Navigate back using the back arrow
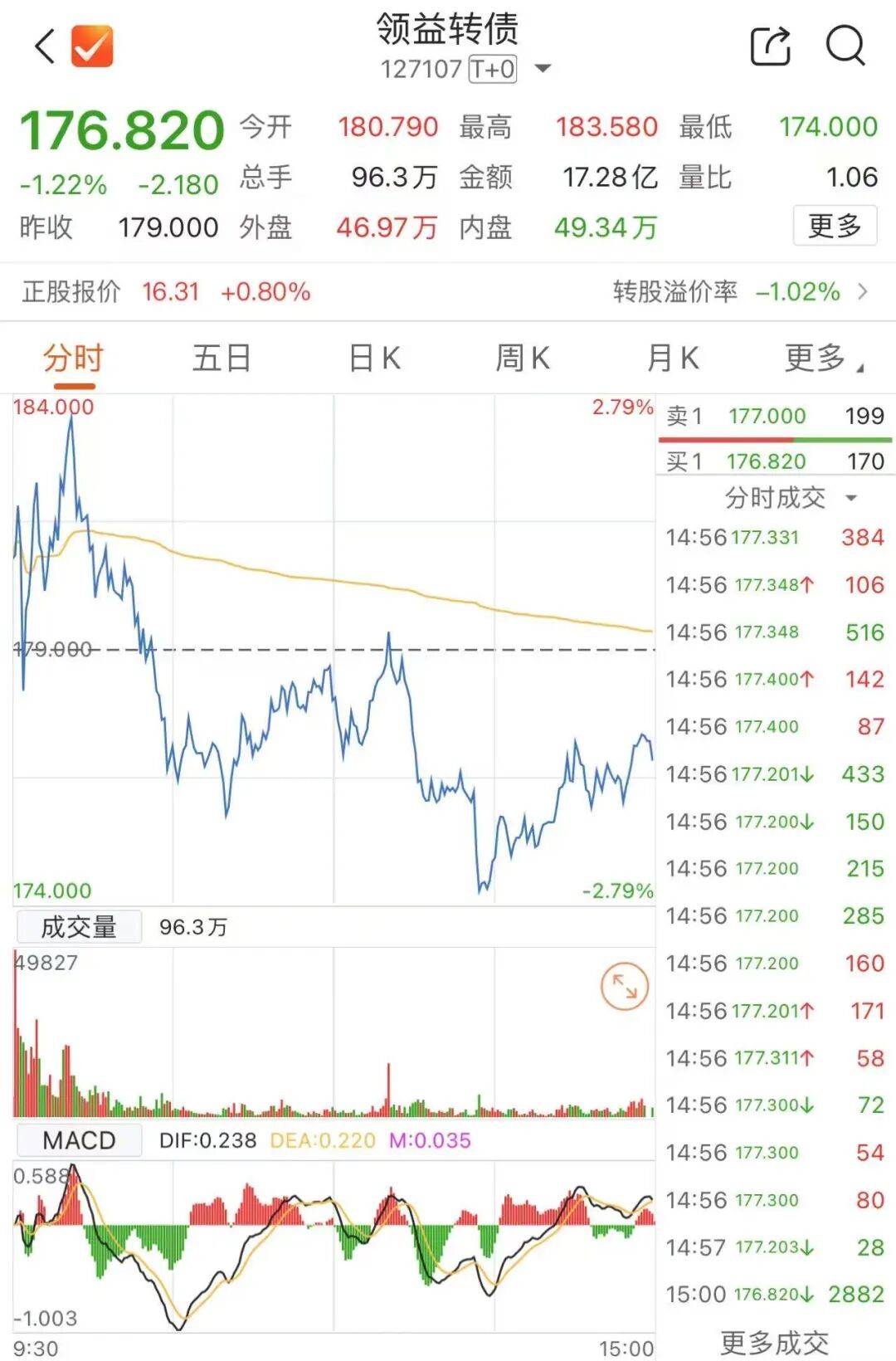 tap(43, 46)
